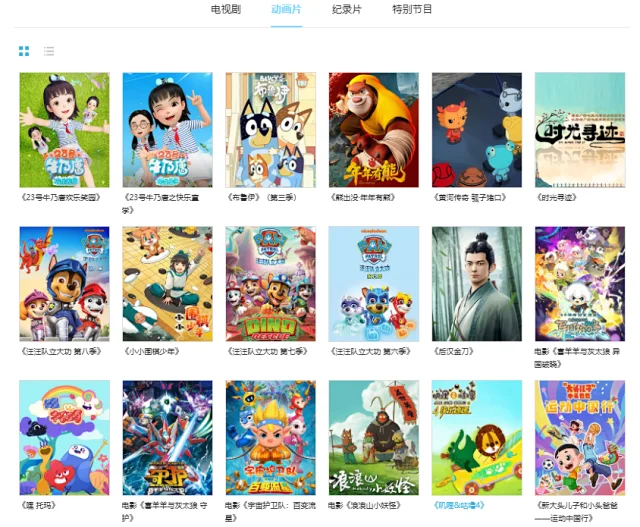The image size is (640, 527).
Task: Tap the 《叽哩&咕噜4》 title link
Action: tap(459, 505)
